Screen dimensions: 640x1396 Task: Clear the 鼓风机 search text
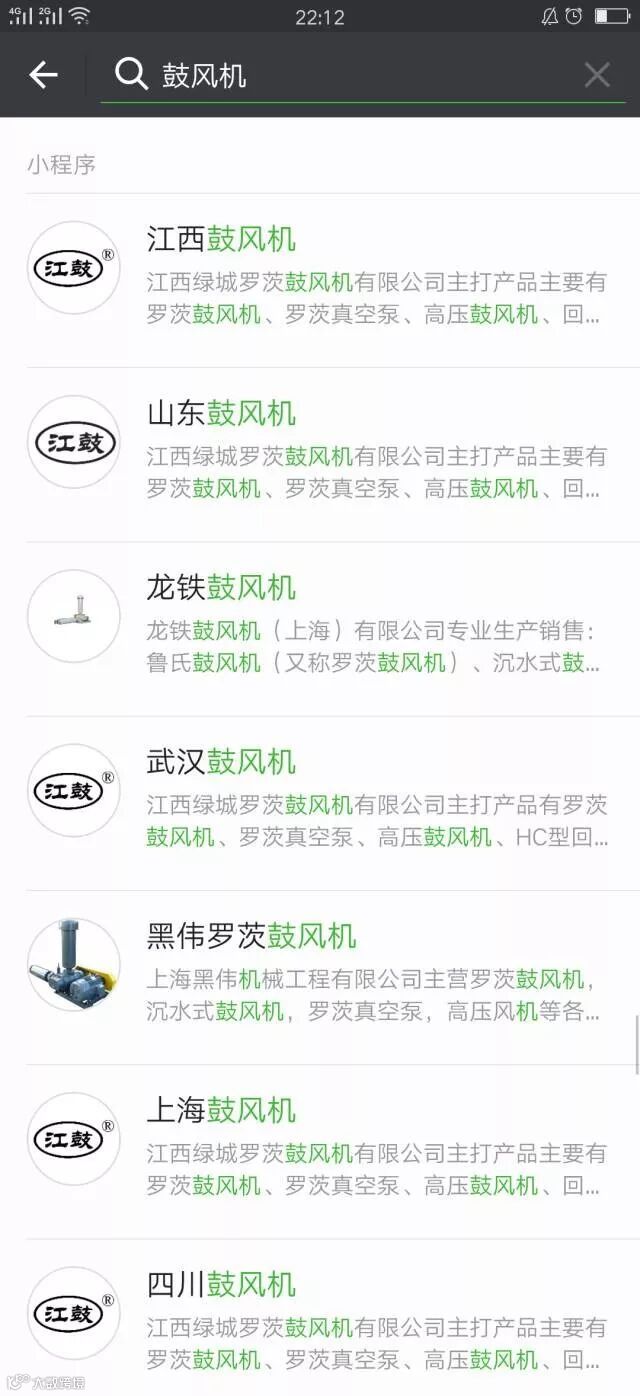click(x=597, y=75)
